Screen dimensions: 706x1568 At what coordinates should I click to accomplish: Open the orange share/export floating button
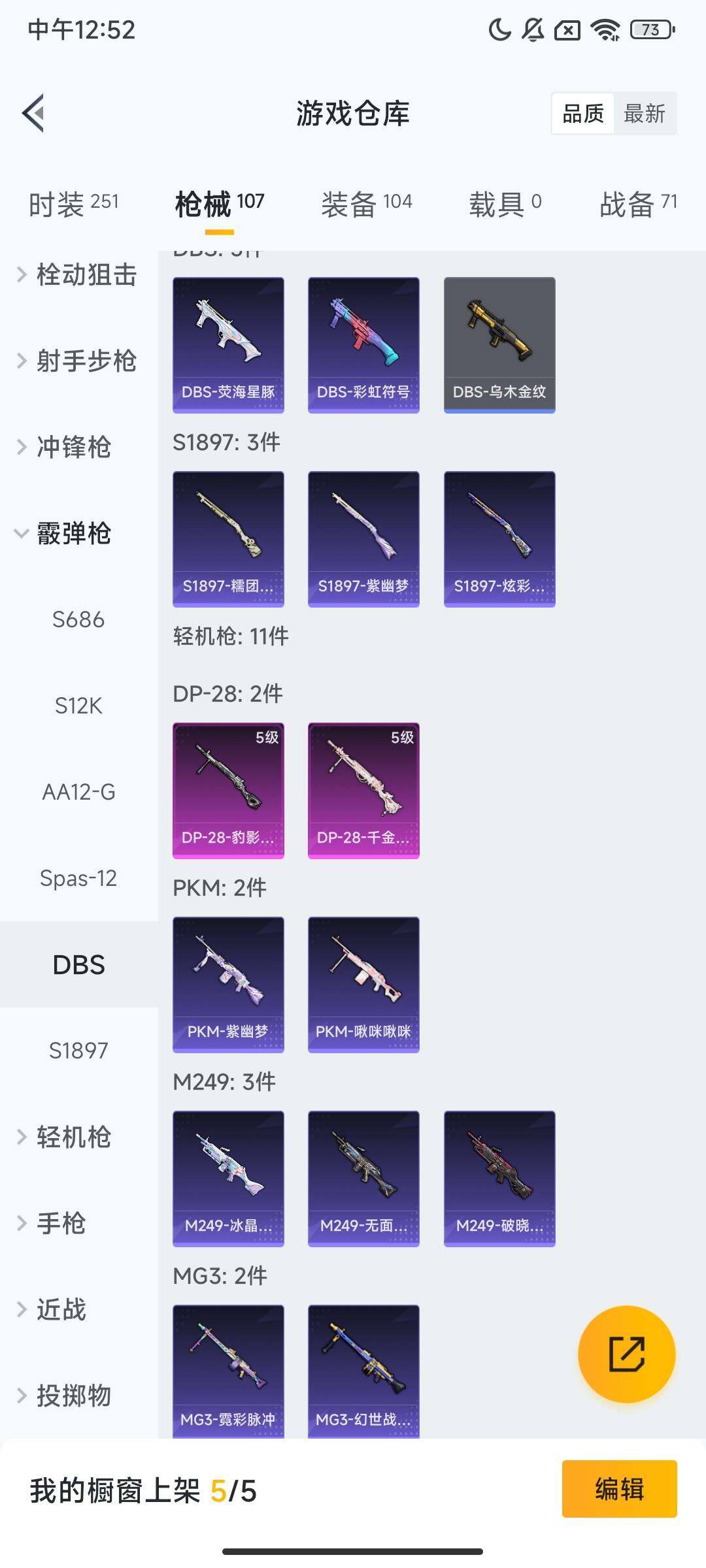pyautogui.click(x=626, y=1355)
